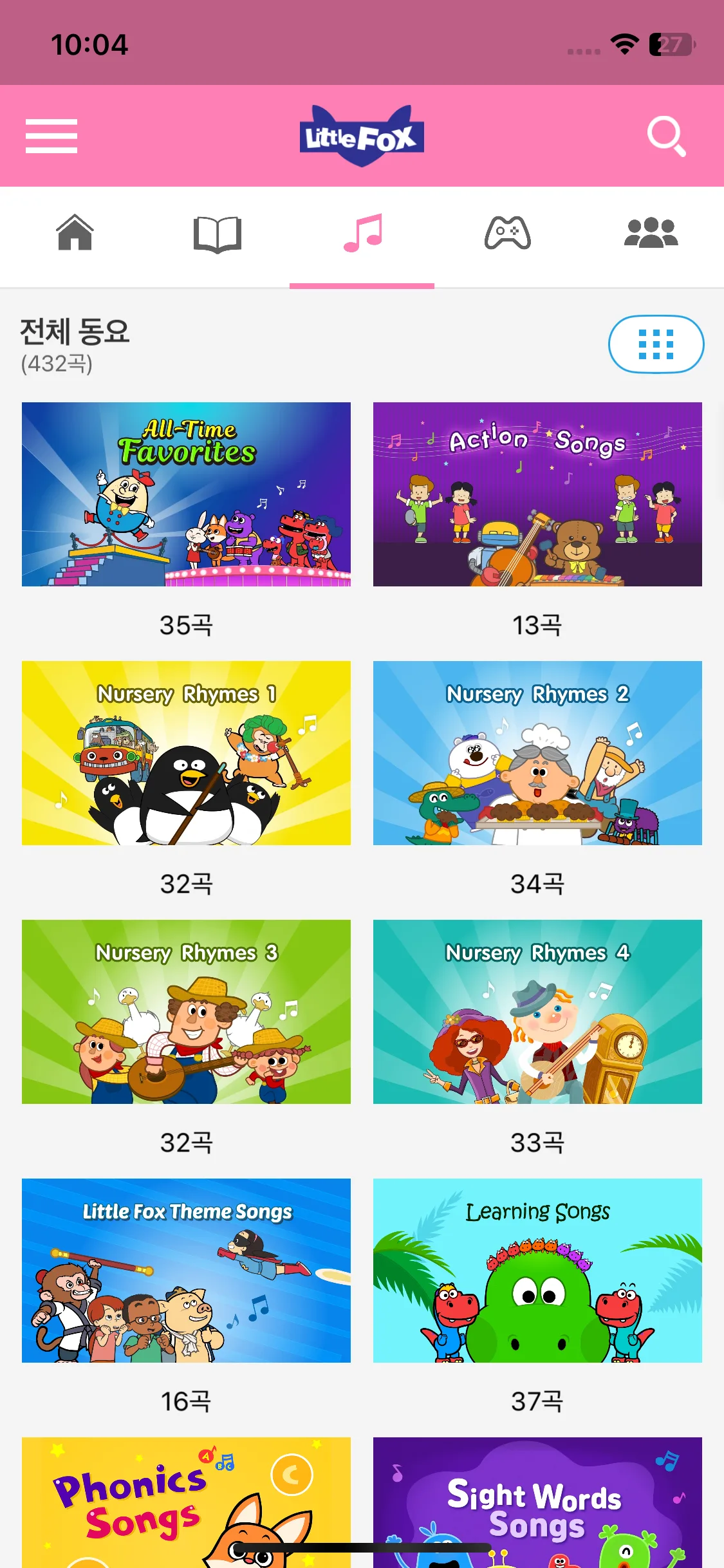This screenshot has width=724, height=1568.
Task: Open Nursery Rhymes 3 collection
Action: pos(186,1012)
